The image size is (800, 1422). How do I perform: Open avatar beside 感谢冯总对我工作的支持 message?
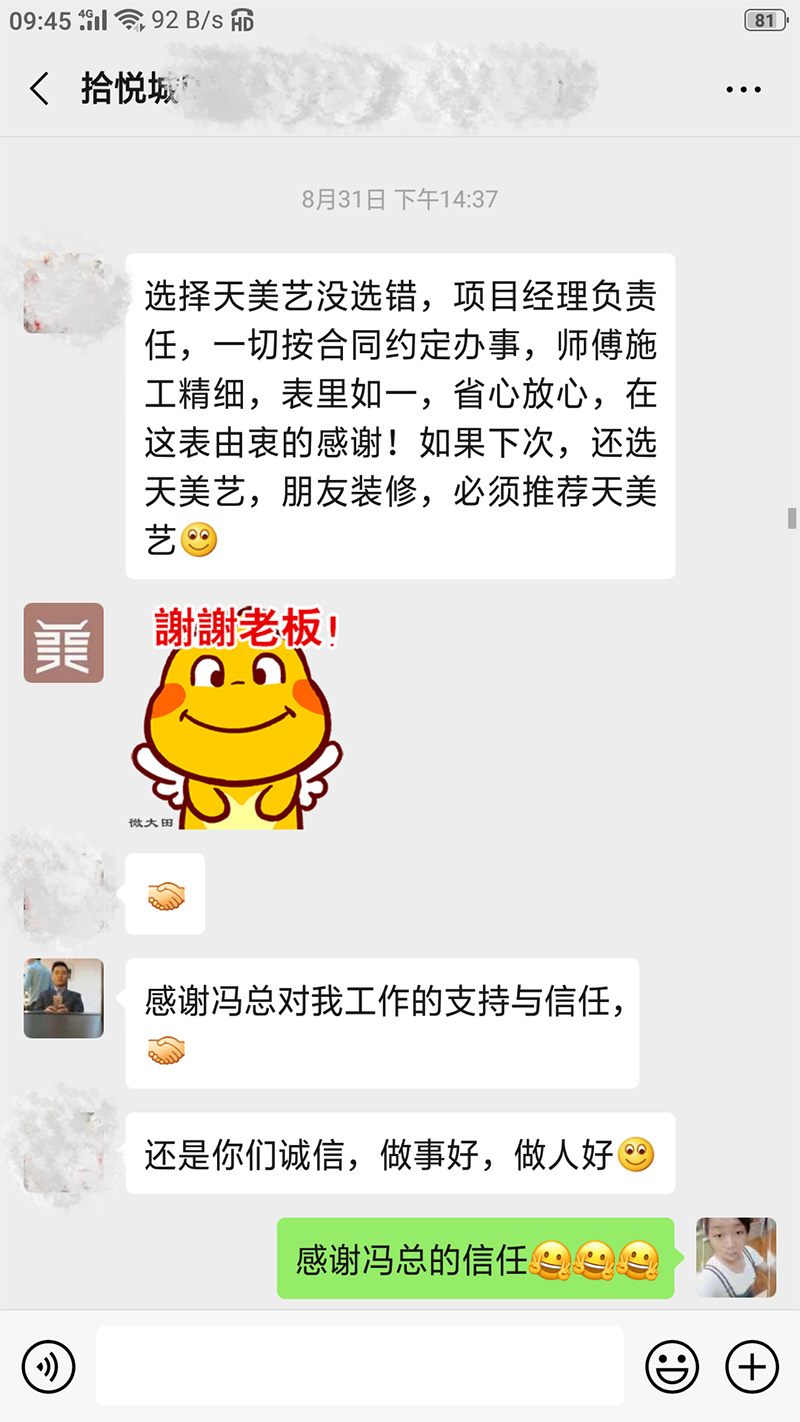click(64, 998)
